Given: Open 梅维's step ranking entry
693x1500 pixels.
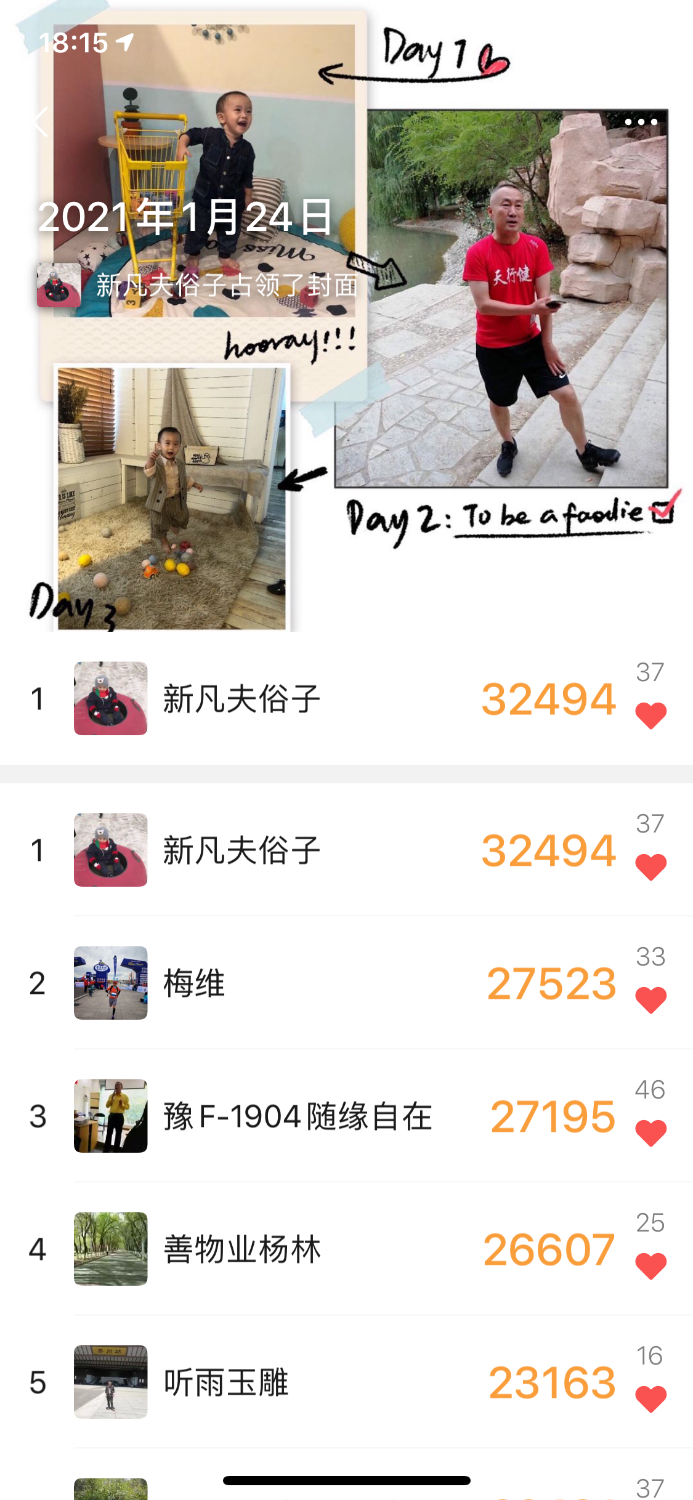Looking at the screenshot, I should click(300, 984).
